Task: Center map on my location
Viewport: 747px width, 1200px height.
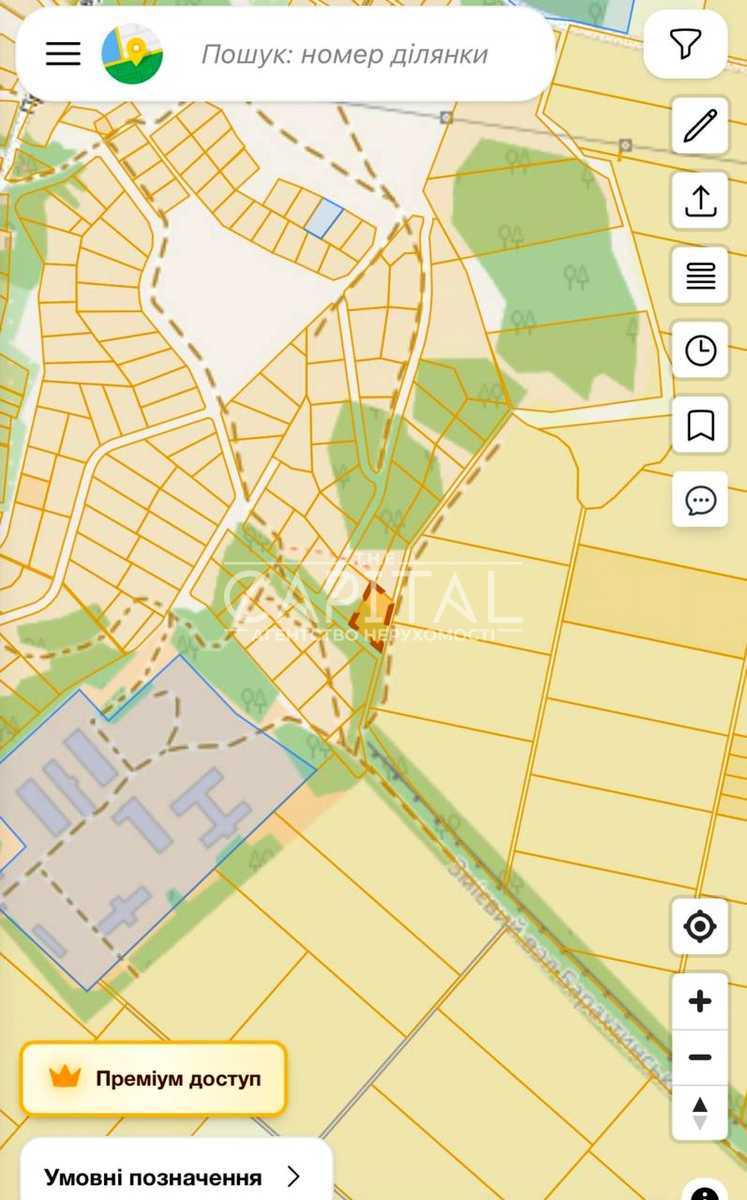Action: click(700, 927)
